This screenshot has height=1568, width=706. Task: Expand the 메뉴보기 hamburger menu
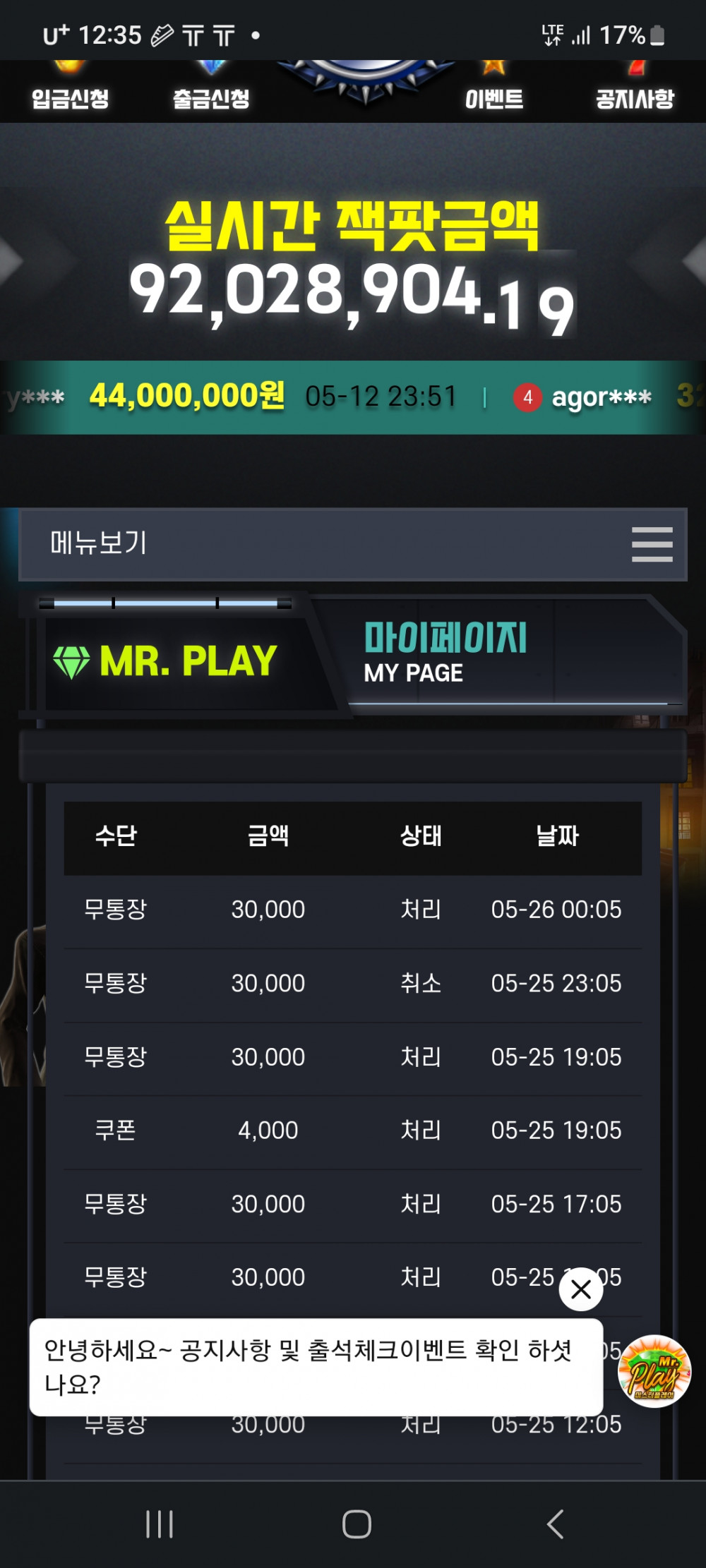(652, 544)
